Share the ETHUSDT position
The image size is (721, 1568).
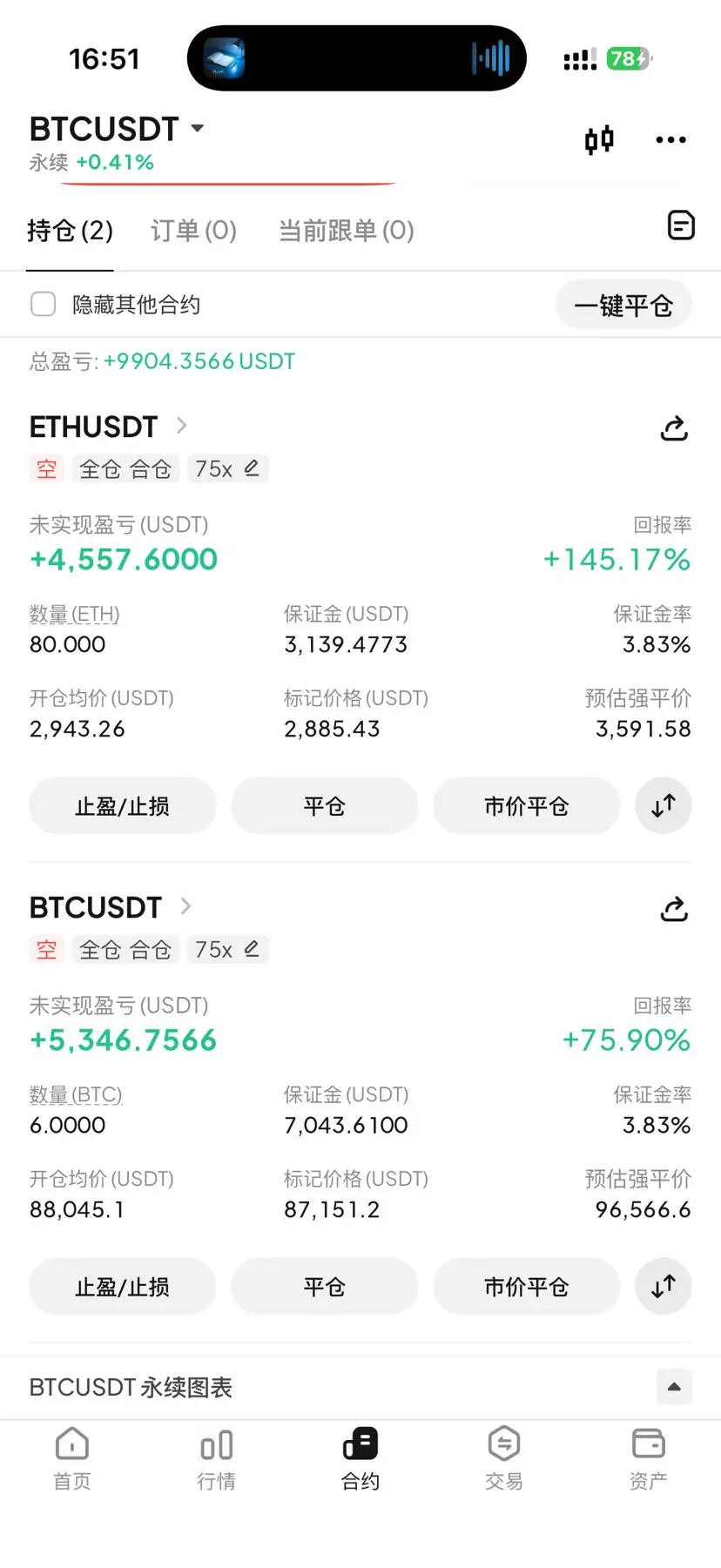tap(674, 428)
